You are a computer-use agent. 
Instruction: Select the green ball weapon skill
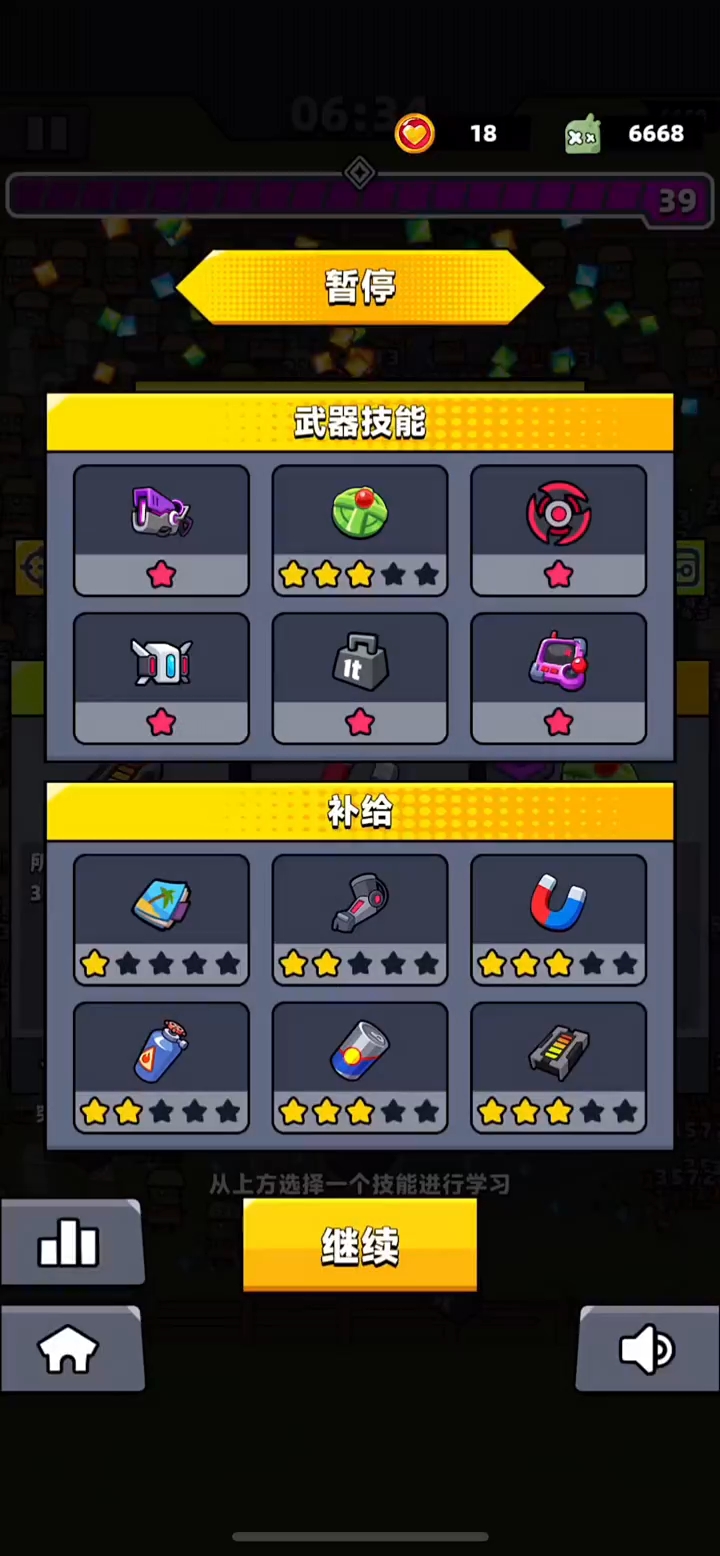[360, 530]
